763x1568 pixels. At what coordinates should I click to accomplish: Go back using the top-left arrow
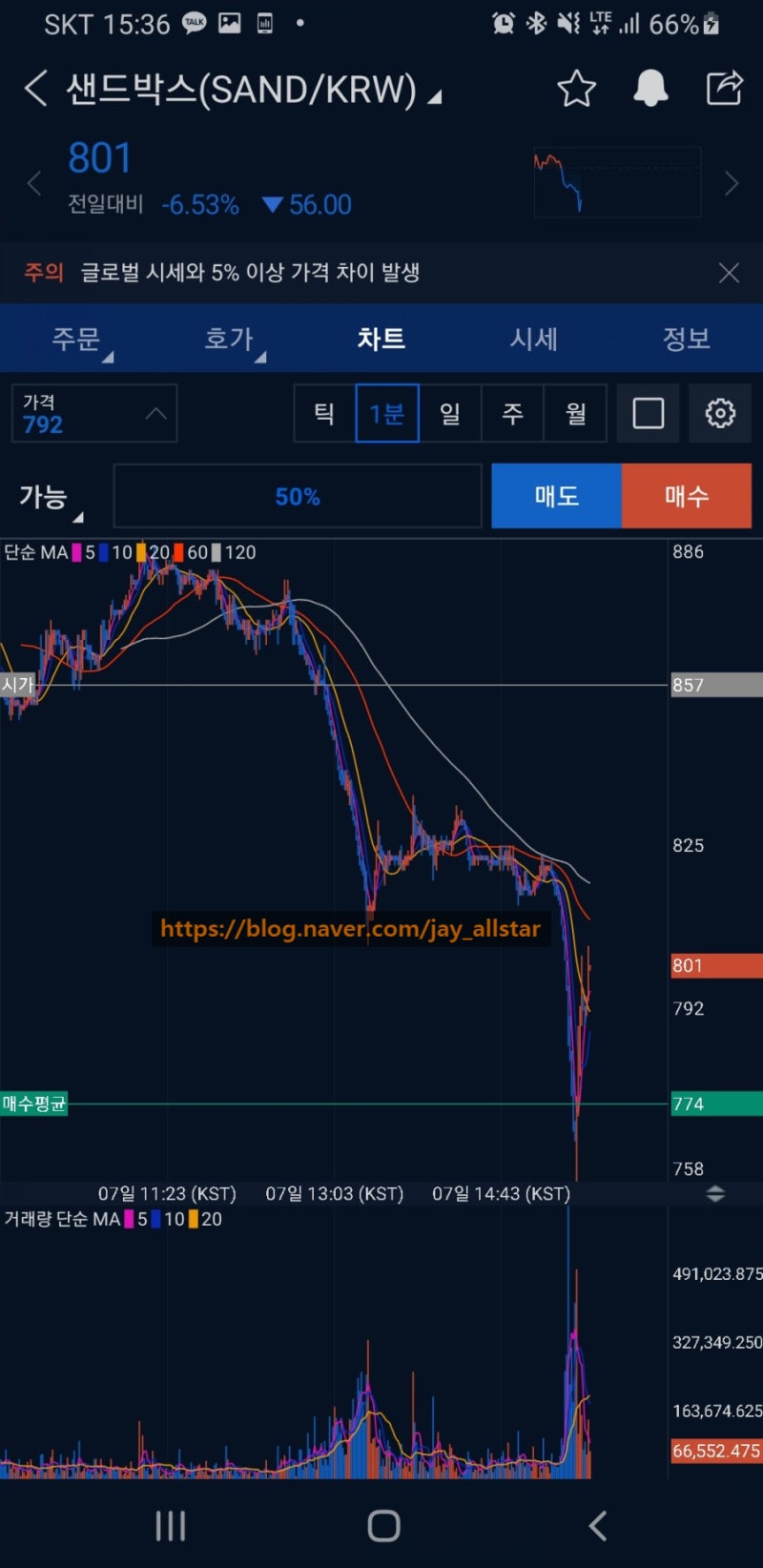coord(36,89)
